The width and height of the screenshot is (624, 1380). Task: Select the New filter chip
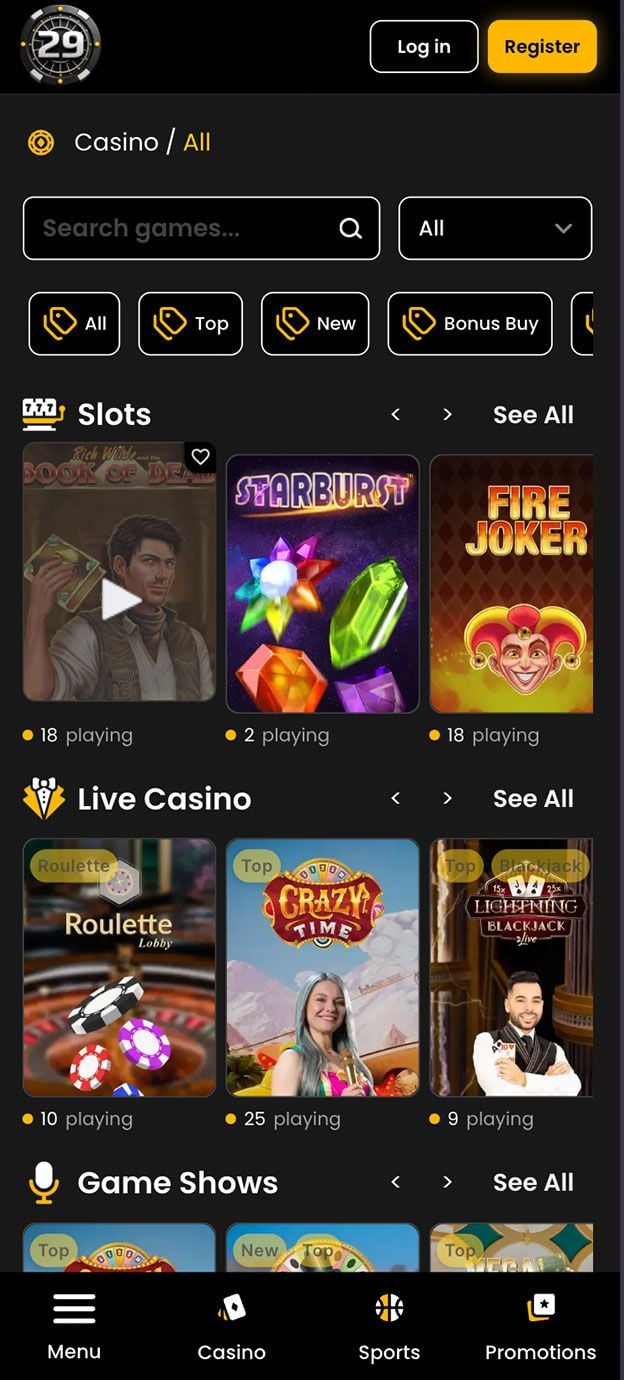tap(315, 323)
